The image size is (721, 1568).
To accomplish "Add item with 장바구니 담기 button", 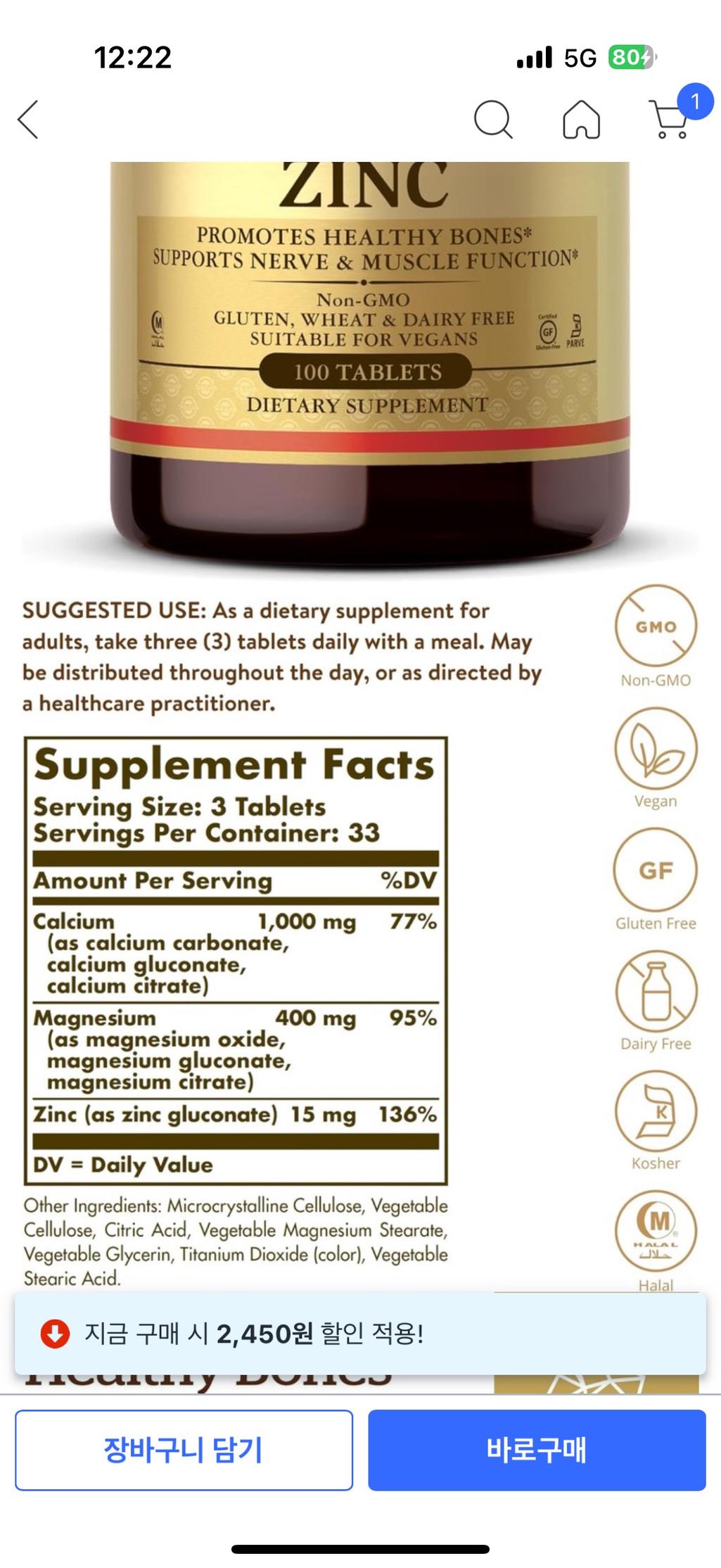I will click(184, 1450).
